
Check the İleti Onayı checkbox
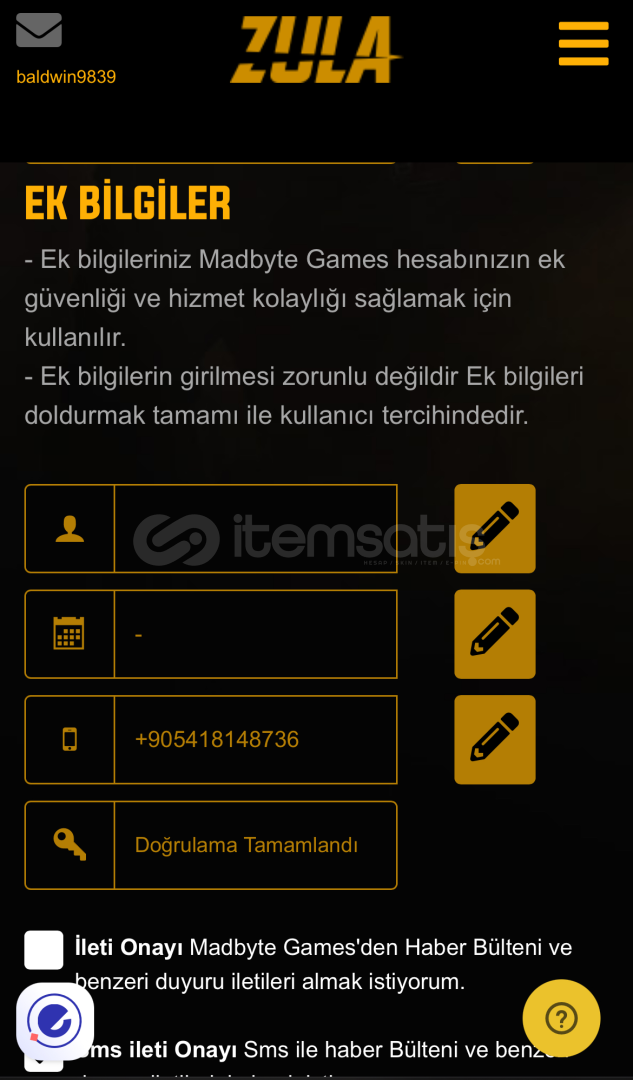coord(44,950)
